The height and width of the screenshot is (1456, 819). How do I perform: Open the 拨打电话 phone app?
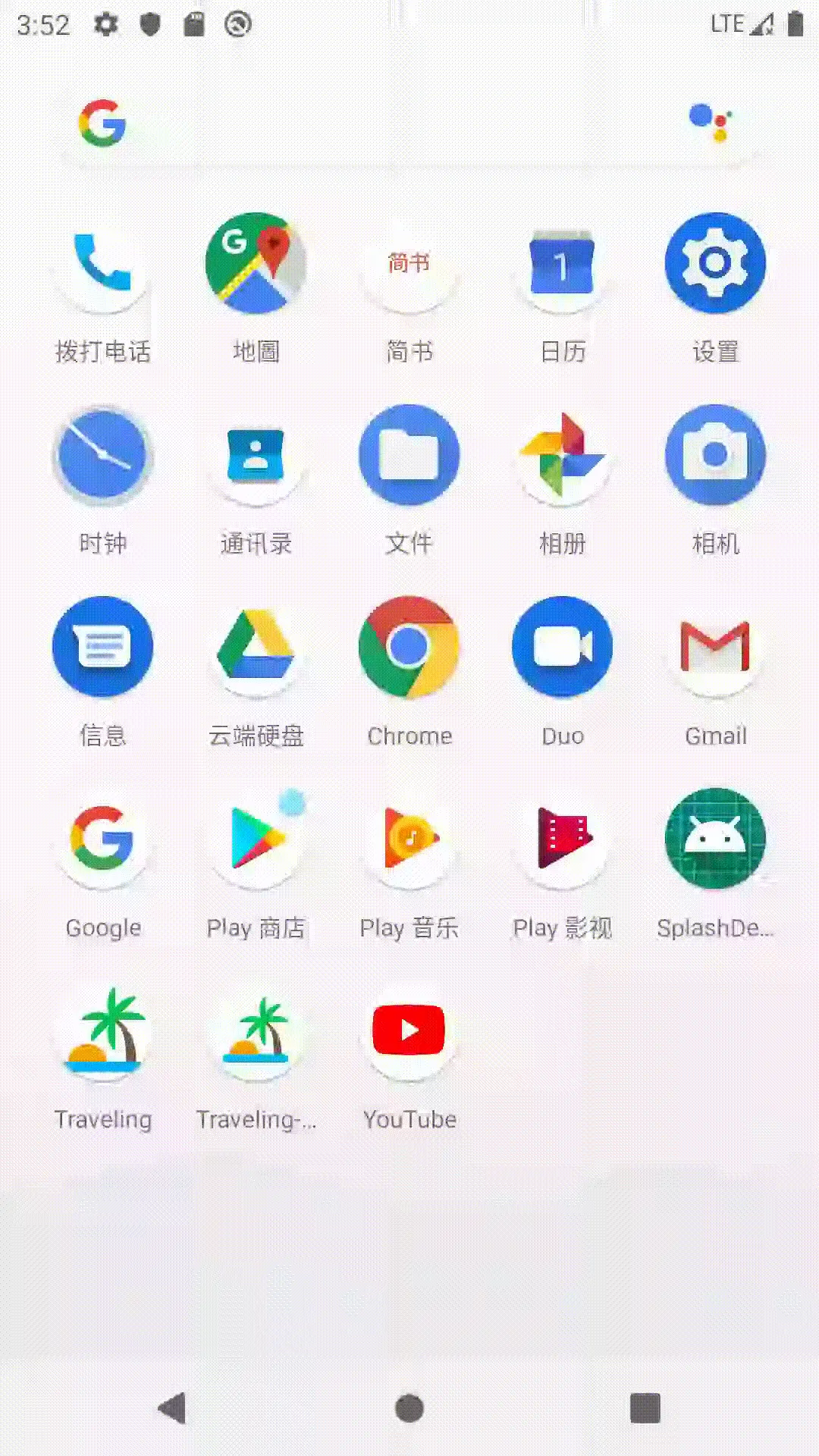(103, 264)
